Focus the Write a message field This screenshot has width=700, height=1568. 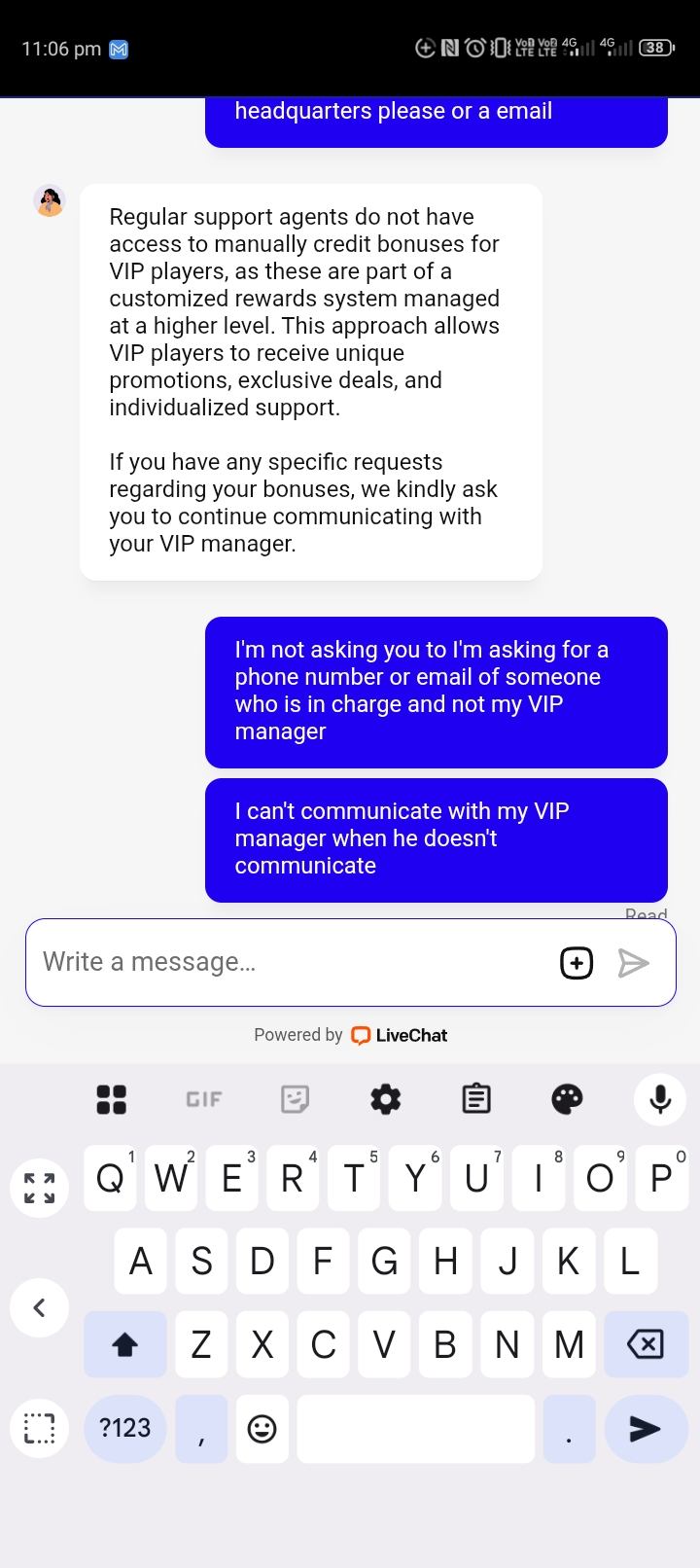[x=292, y=962]
